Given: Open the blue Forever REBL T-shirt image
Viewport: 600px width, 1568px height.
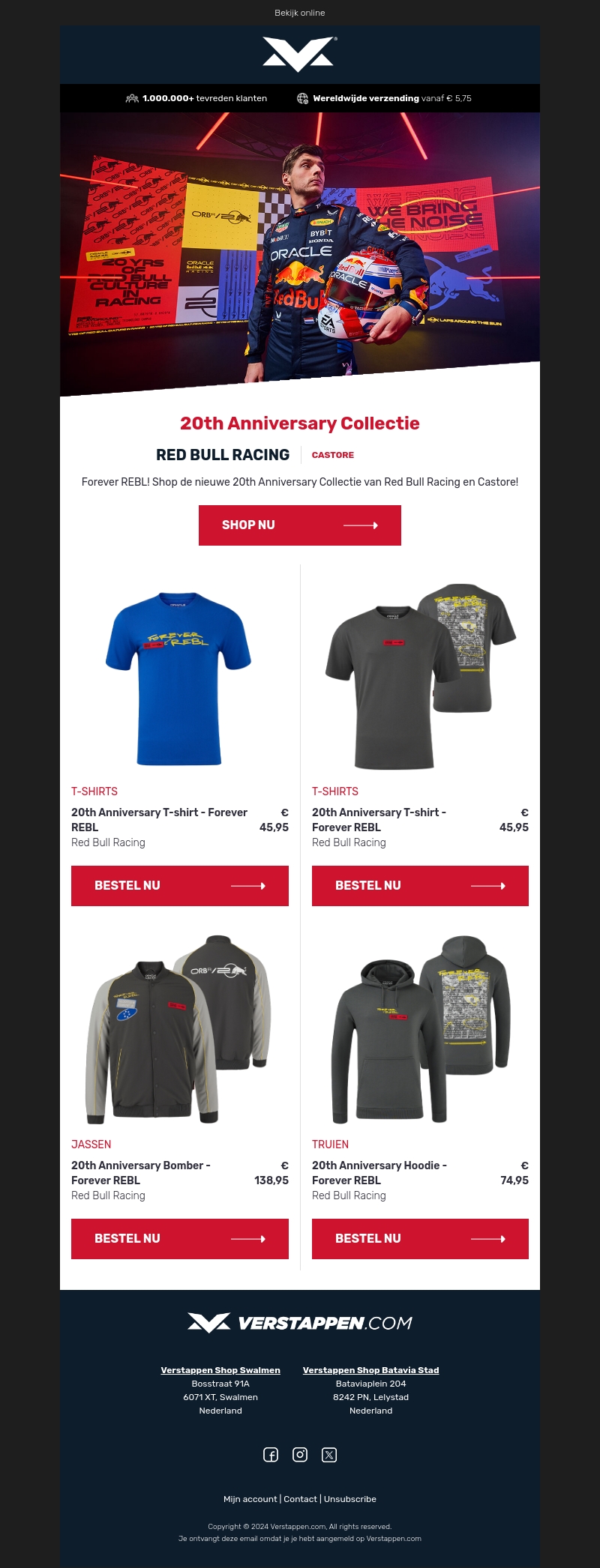Looking at the screenshot, I should point(179,678).
